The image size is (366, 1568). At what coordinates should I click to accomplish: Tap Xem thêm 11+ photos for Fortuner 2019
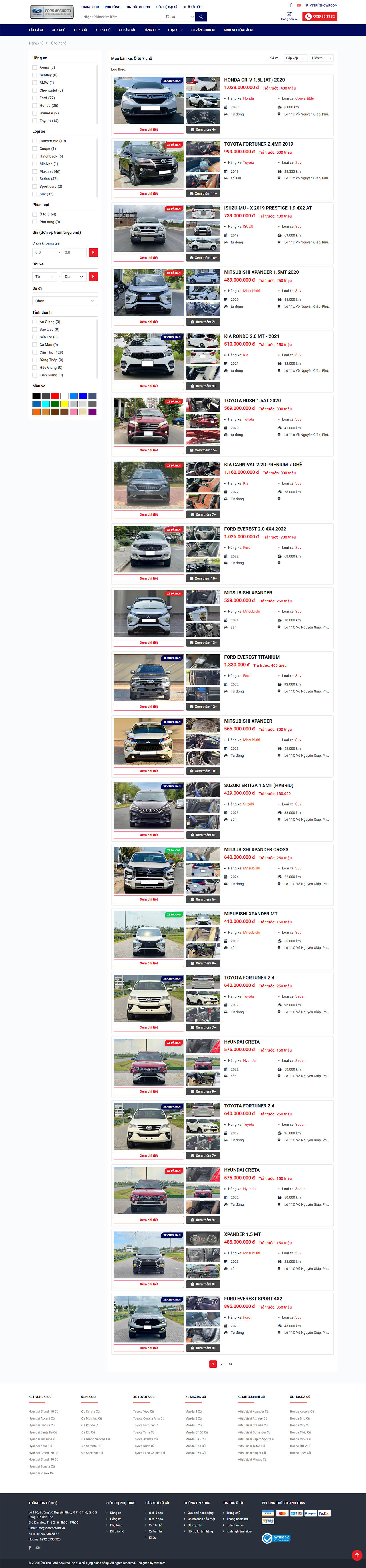(203, 194)
